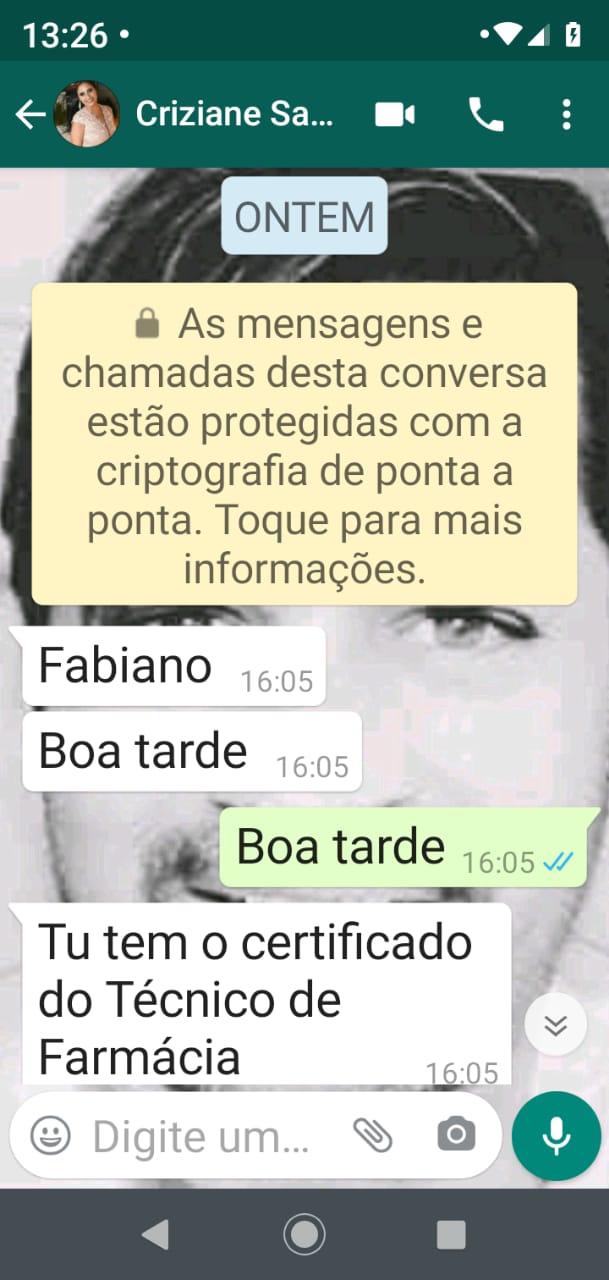The width and height of the screenshot is (609, 1280).
Task: Open the camera from the message bar
Action: click(x=456, y=1135)
